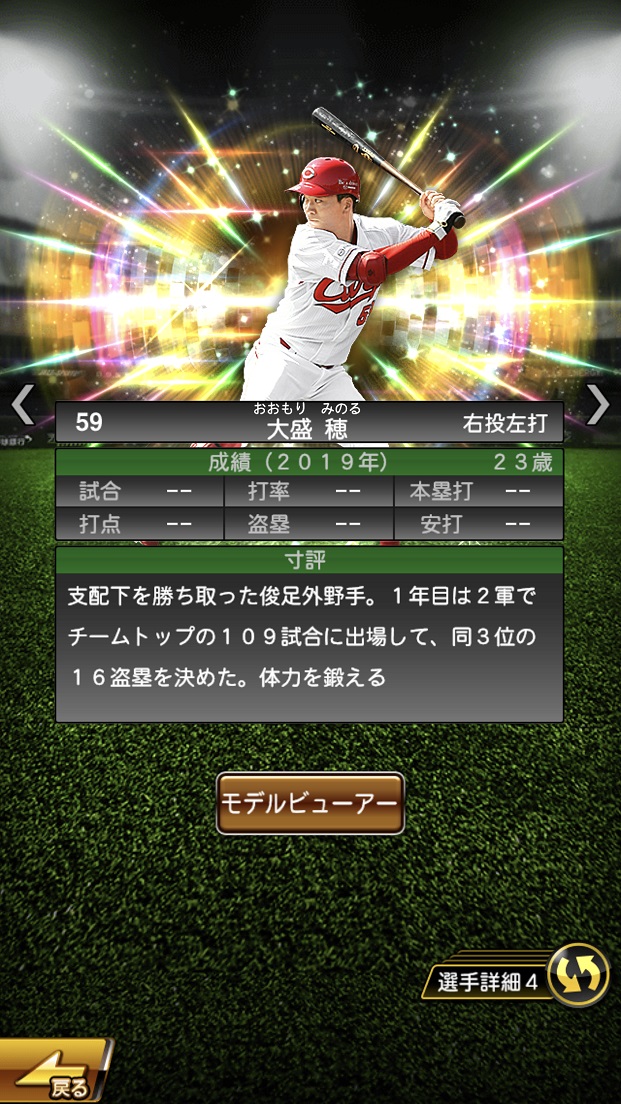The height and width of the screenshot is (1104, 621).
Task: Go to the previous player with left arrow
Action: tap(22, 405)
